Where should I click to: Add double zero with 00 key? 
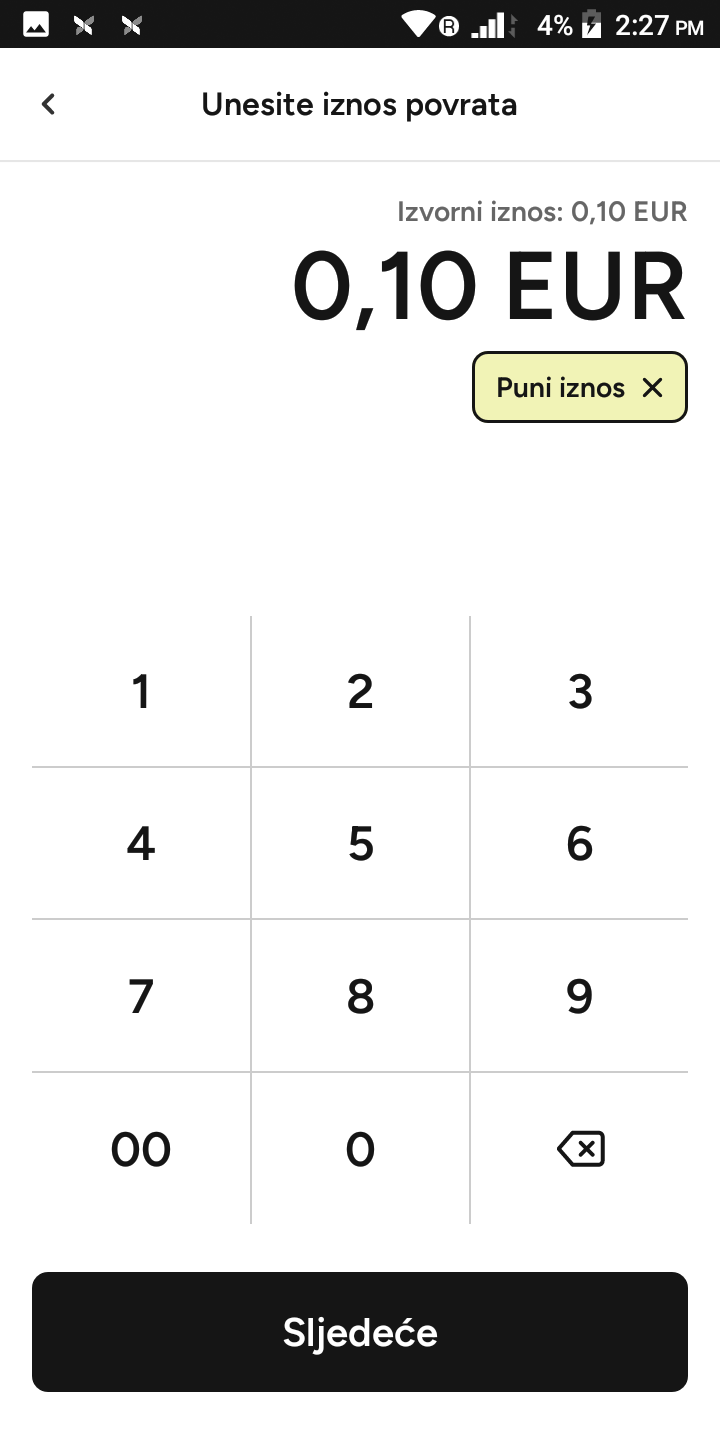141,1149
